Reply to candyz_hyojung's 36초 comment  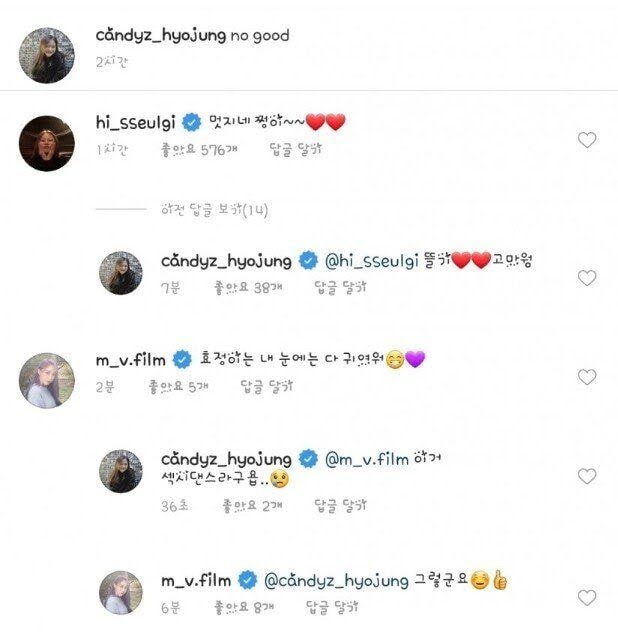[x=340, y=506]
